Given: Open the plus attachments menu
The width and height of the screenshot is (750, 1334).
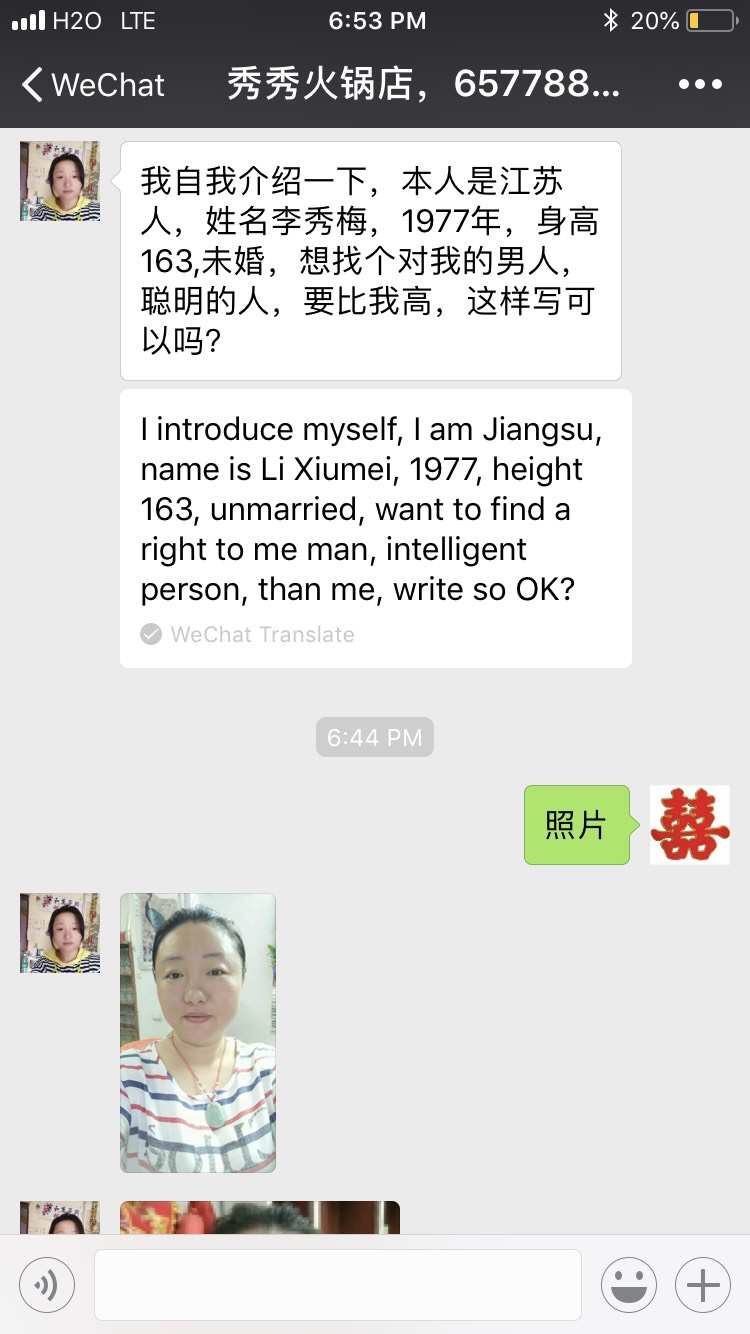Looking at the screenshot, I should 702,1285.
